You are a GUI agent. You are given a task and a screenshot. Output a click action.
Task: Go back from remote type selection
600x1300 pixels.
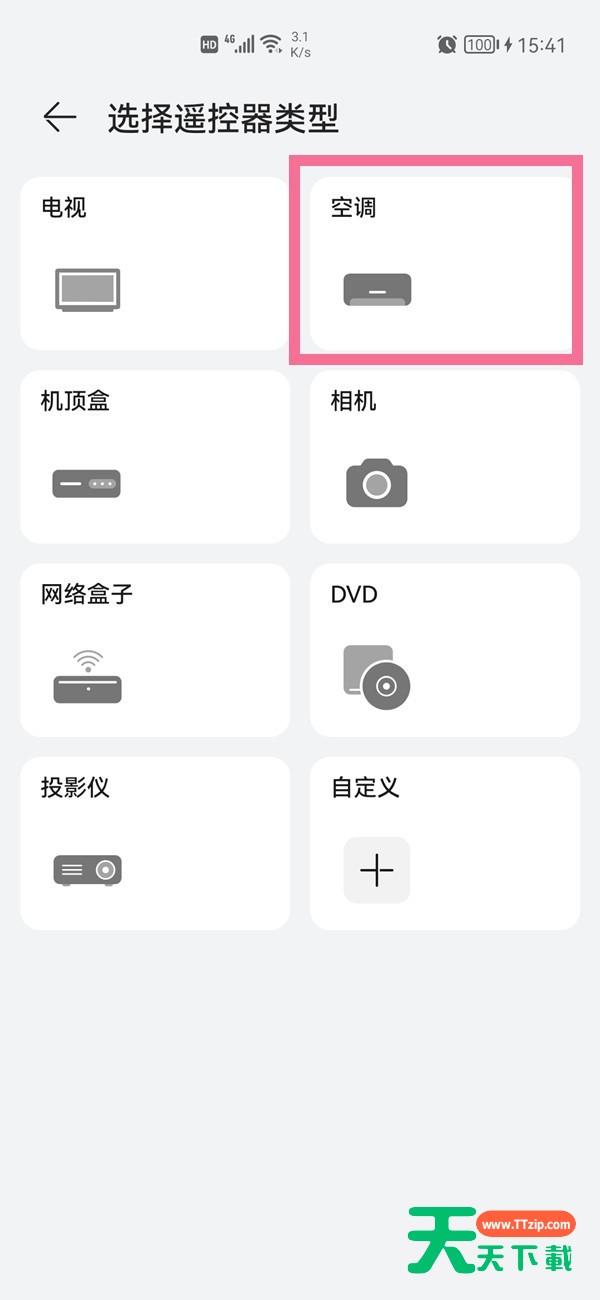[x=60, y=118]
